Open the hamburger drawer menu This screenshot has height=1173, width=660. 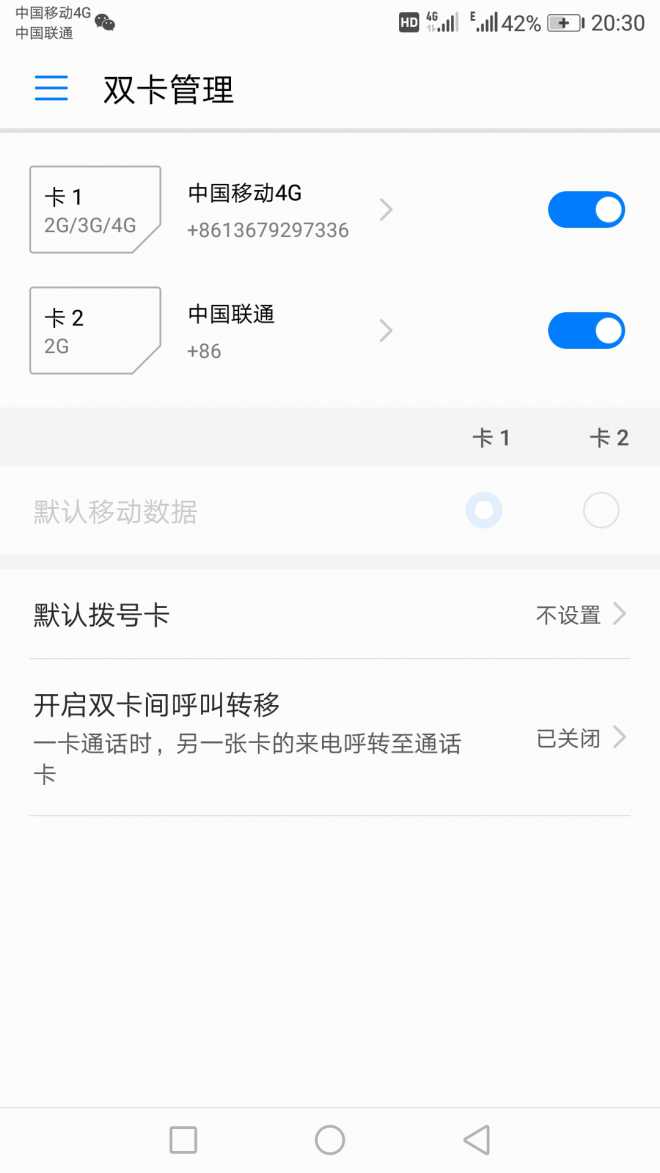point(51,89)
